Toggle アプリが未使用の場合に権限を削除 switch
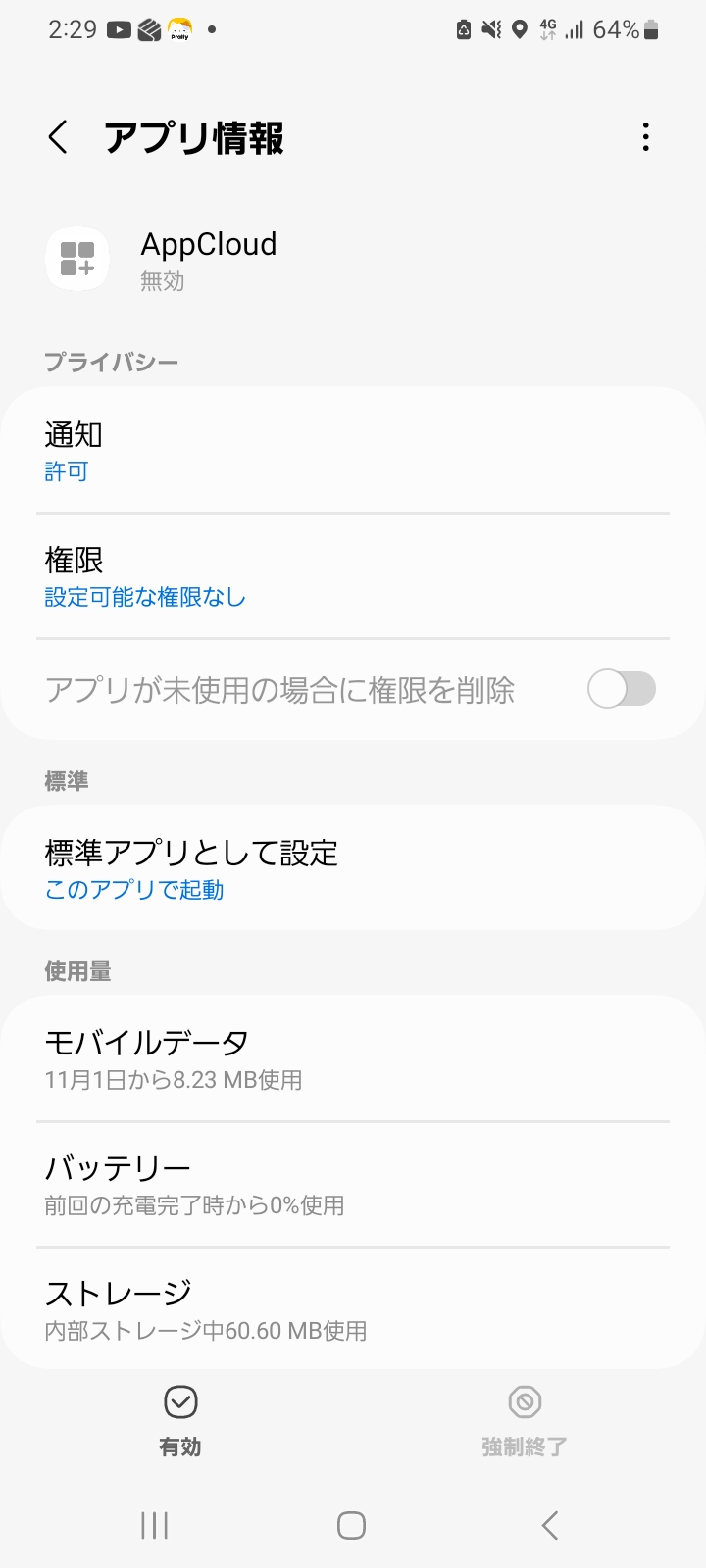The height and width of the screenshot is (1568, 706). pos(621,689)
